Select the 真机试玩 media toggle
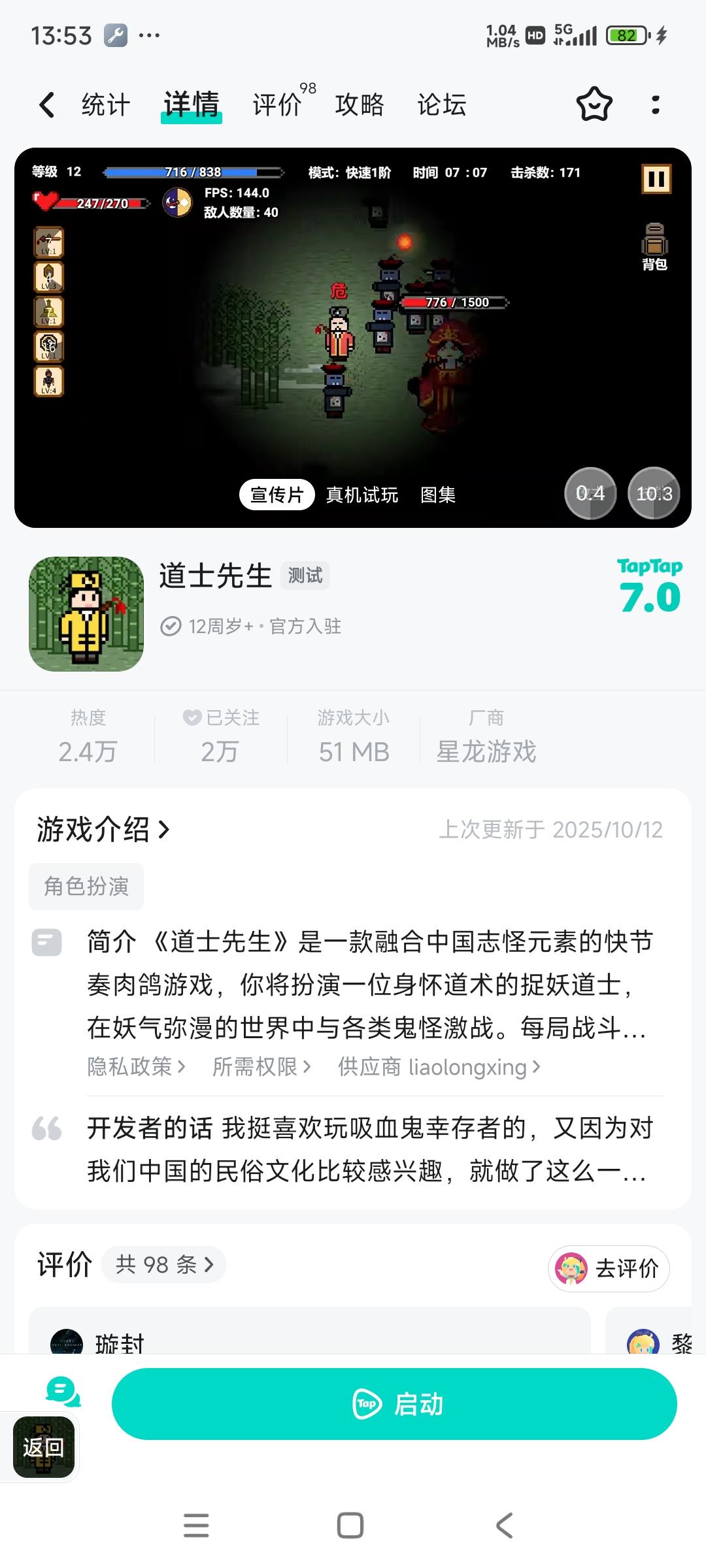 click(x=362, y=495)
